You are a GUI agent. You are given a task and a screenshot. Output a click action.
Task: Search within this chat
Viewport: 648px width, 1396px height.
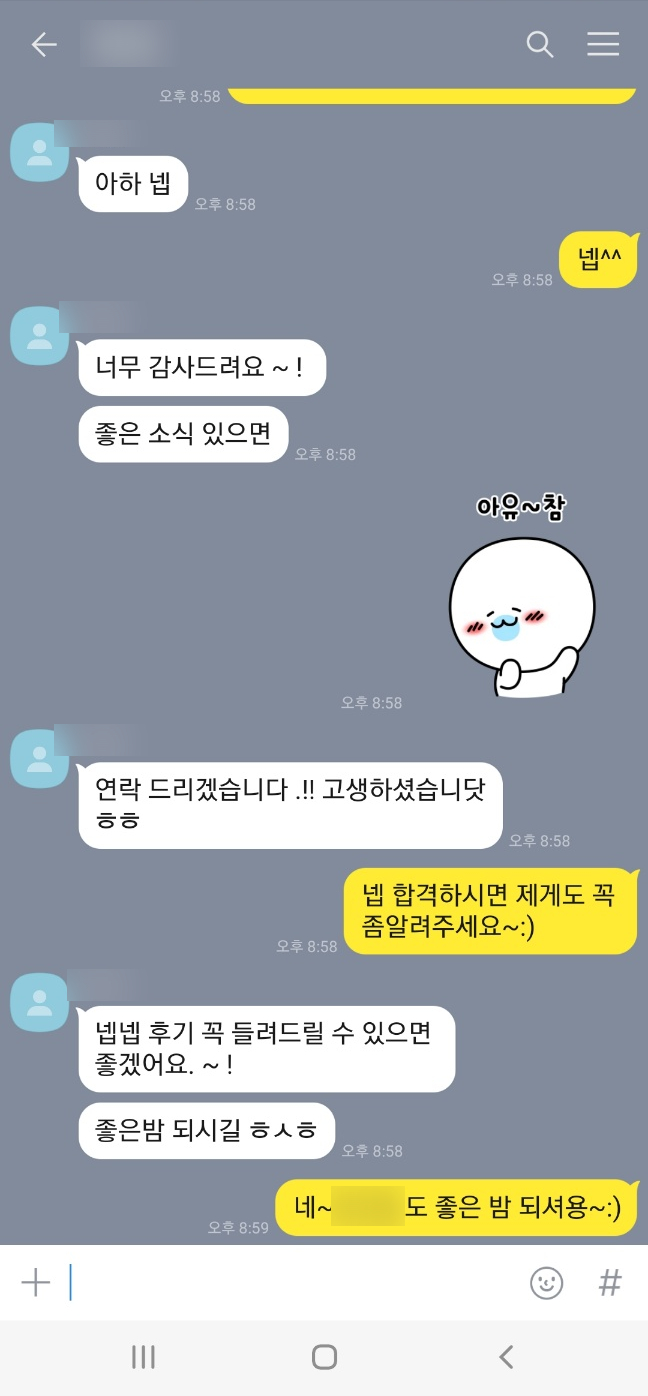[539, 45]
